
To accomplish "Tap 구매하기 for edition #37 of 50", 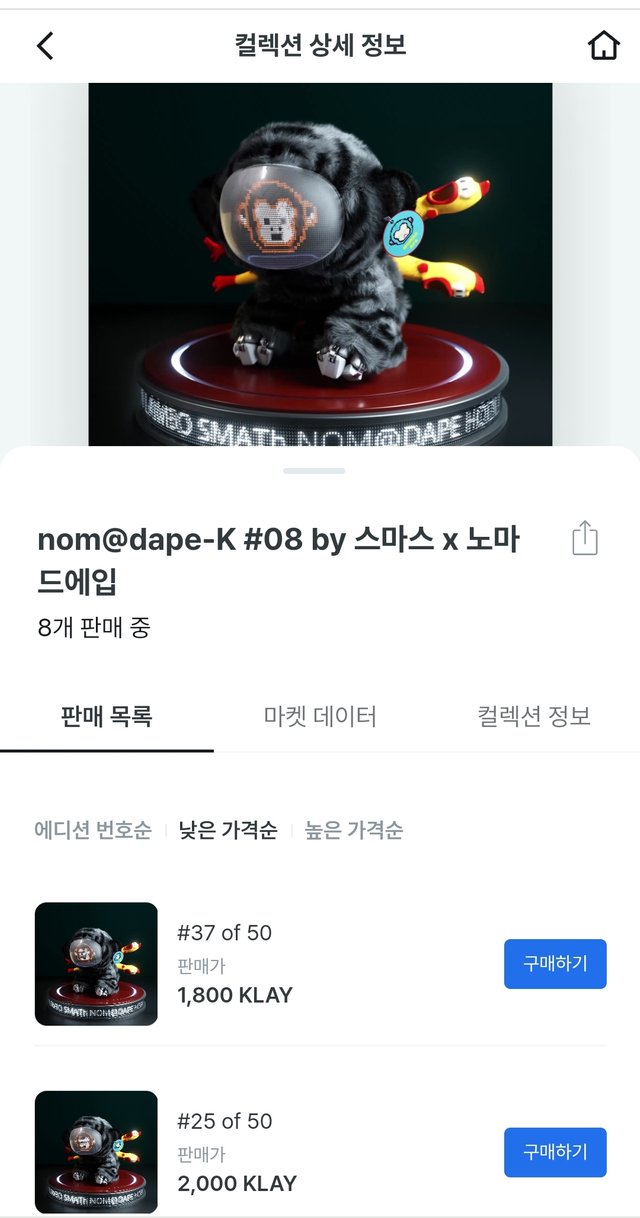I will tap(555, 964).
